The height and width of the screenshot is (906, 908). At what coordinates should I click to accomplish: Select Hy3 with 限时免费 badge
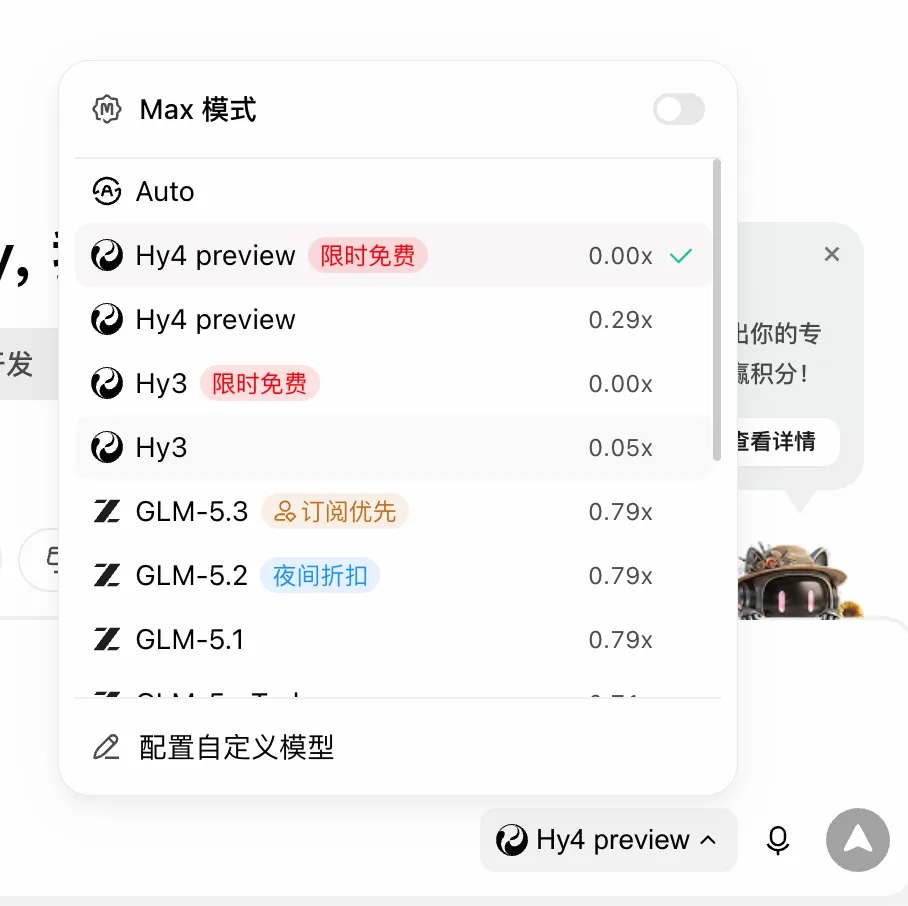(394, 383)
